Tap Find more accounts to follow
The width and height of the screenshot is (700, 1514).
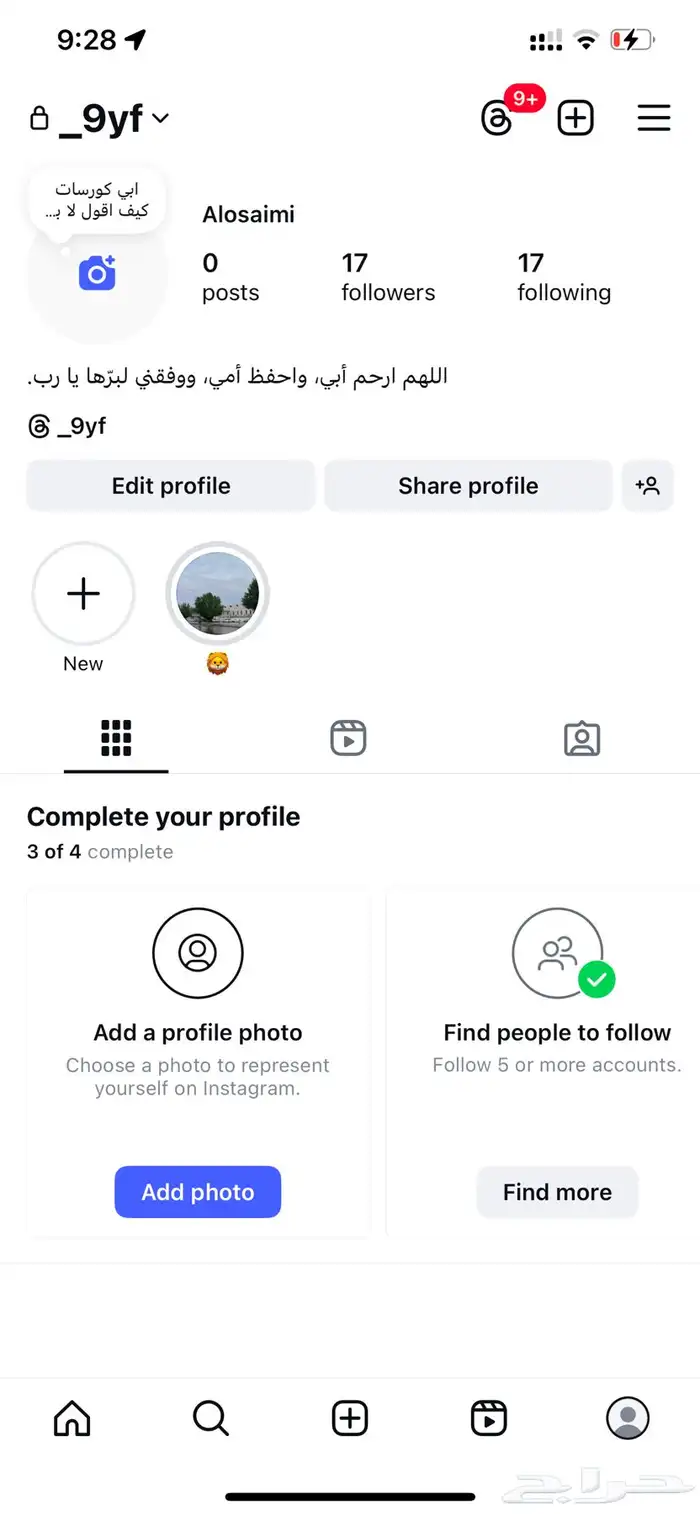[x=557, y=1192]
